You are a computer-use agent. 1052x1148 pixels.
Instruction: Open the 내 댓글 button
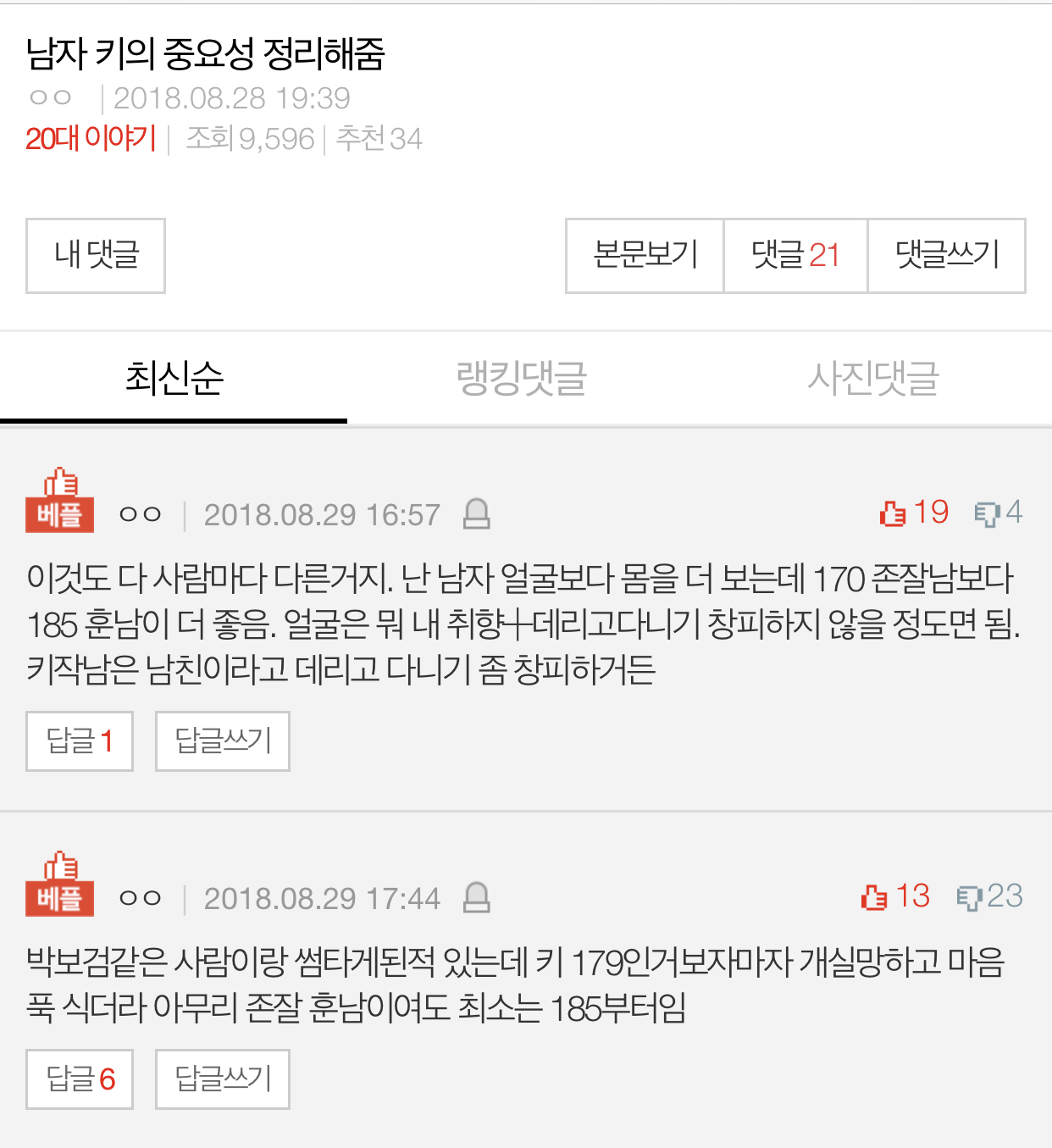[96, 256]
